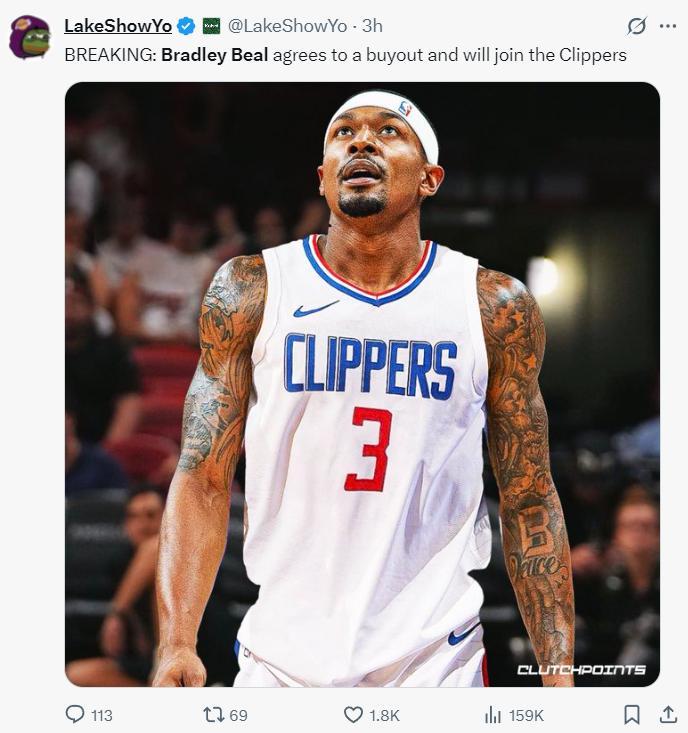Image resolution: width=688 pixels, height=733 pixels.
Task: Open LakeShowYo's profile avatar
Action: (30, 37)
